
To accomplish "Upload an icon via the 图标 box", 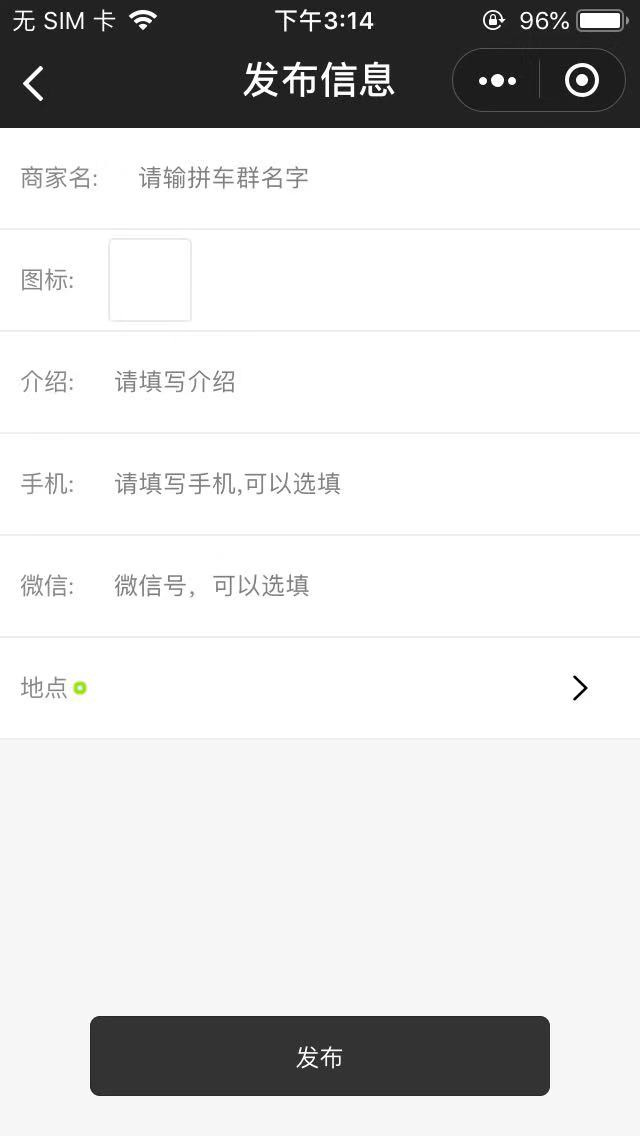I will [x=150, y=280].
